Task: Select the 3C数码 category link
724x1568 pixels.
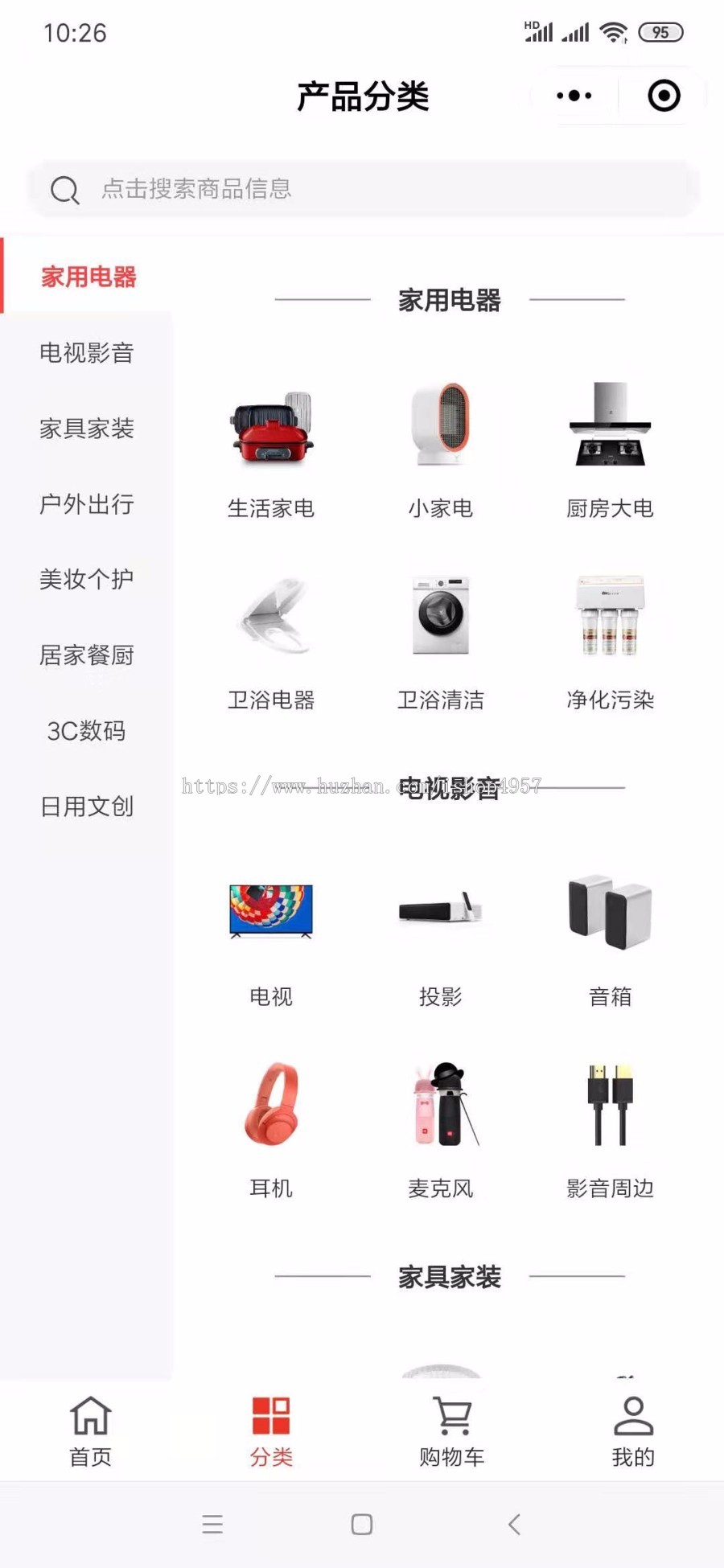Action: (86, 731)
